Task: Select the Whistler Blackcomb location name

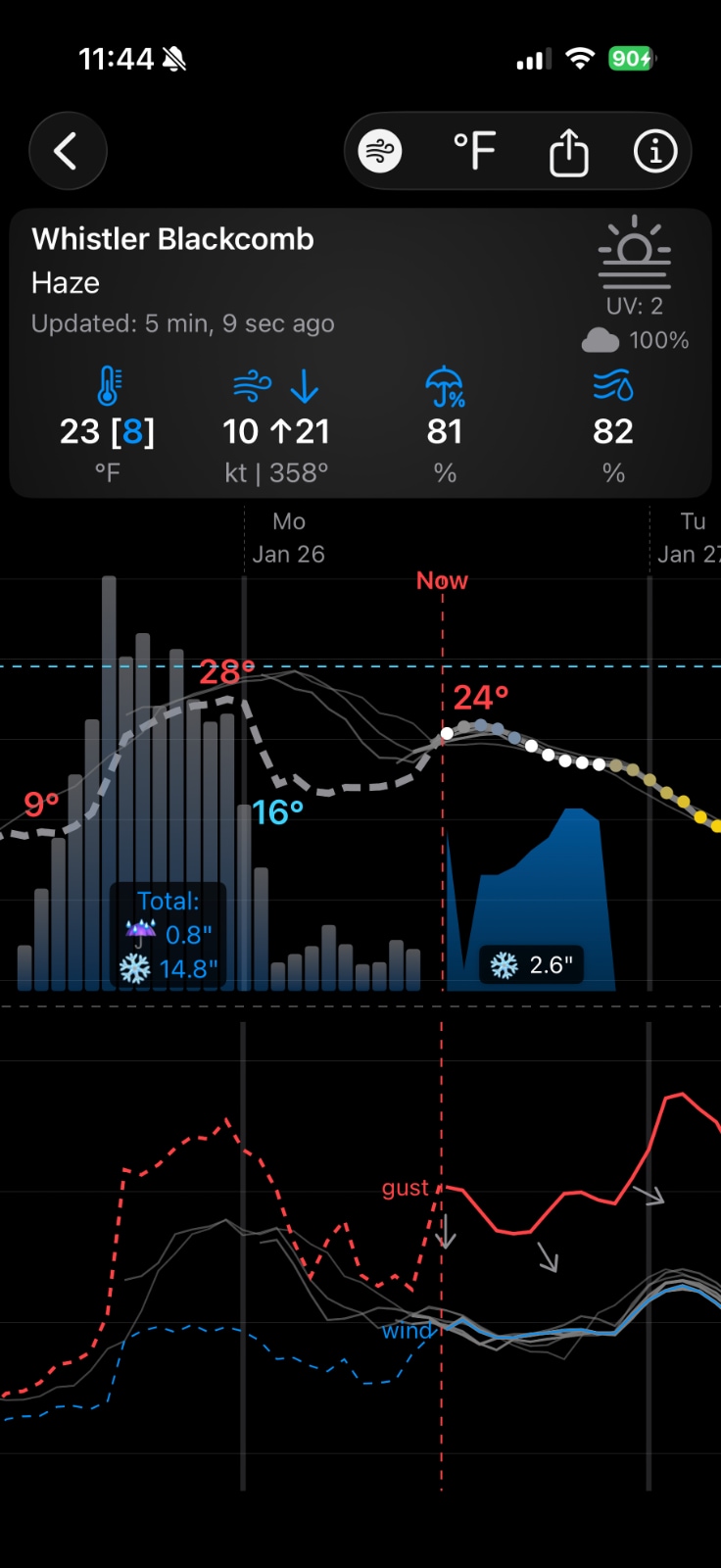Action: pos(171,238)
